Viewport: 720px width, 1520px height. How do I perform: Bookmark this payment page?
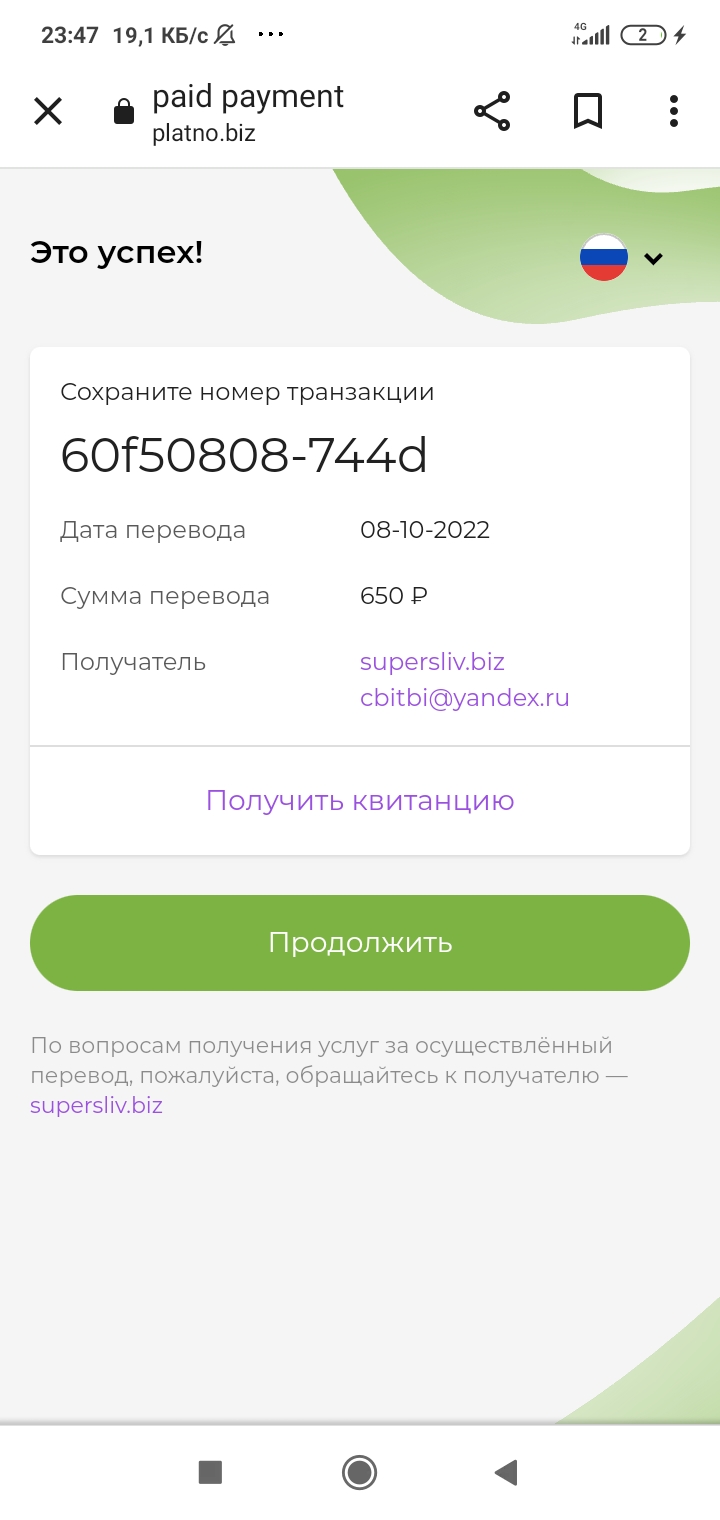point(588,111)
